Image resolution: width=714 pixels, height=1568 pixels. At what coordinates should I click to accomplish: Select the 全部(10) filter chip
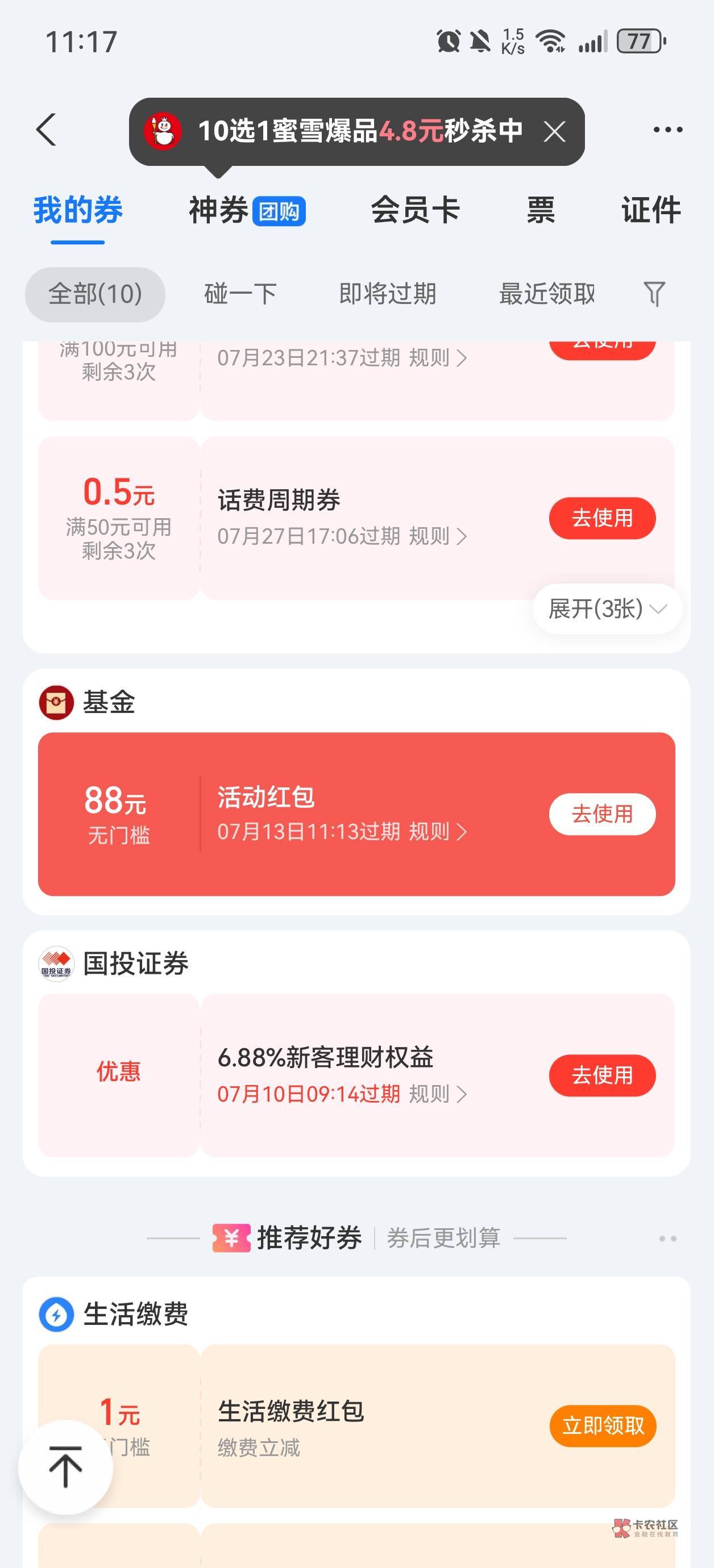95,294
